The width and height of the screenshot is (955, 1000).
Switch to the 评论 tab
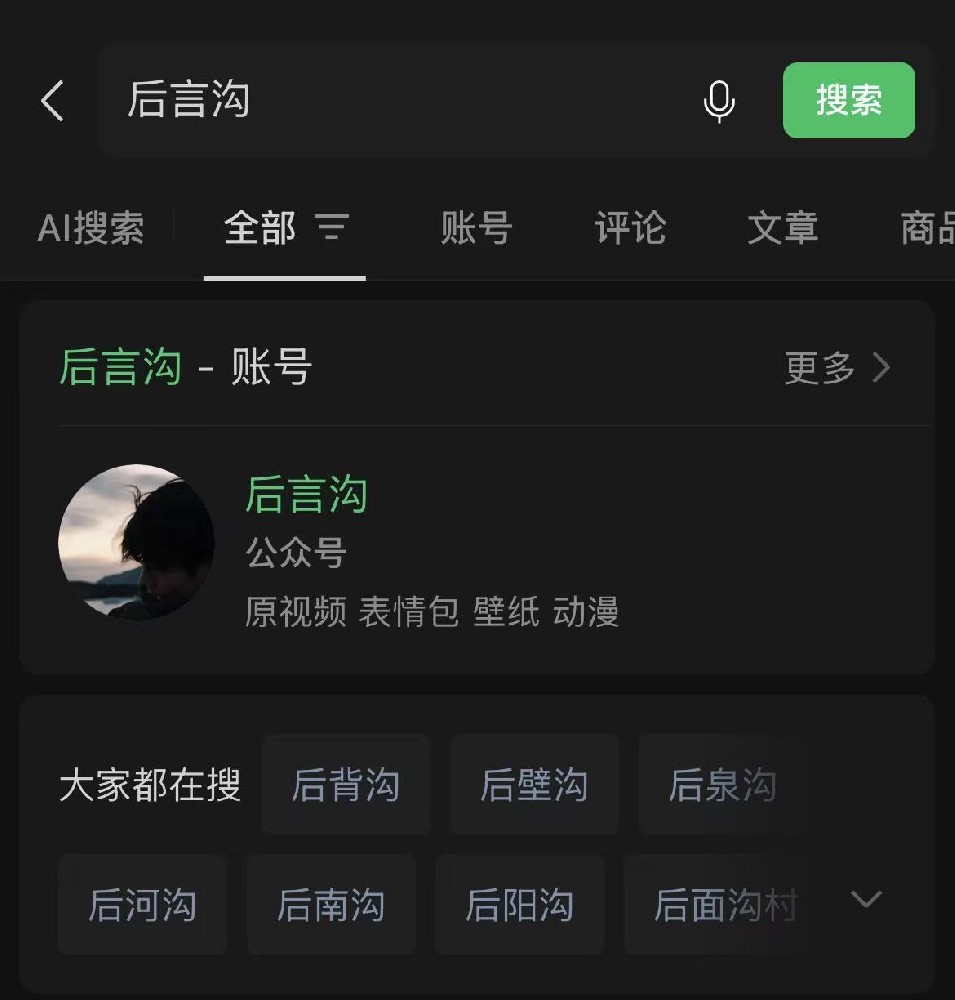[x=629, y=229]
